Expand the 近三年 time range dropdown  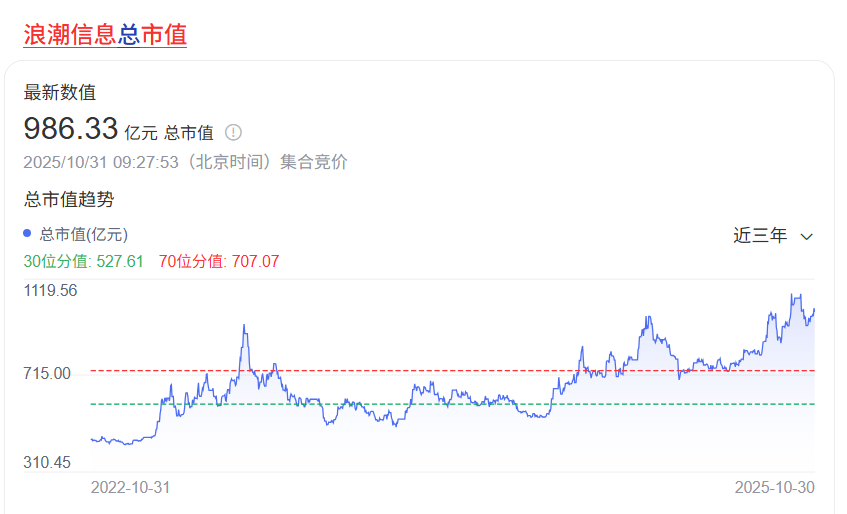point(773,236)
